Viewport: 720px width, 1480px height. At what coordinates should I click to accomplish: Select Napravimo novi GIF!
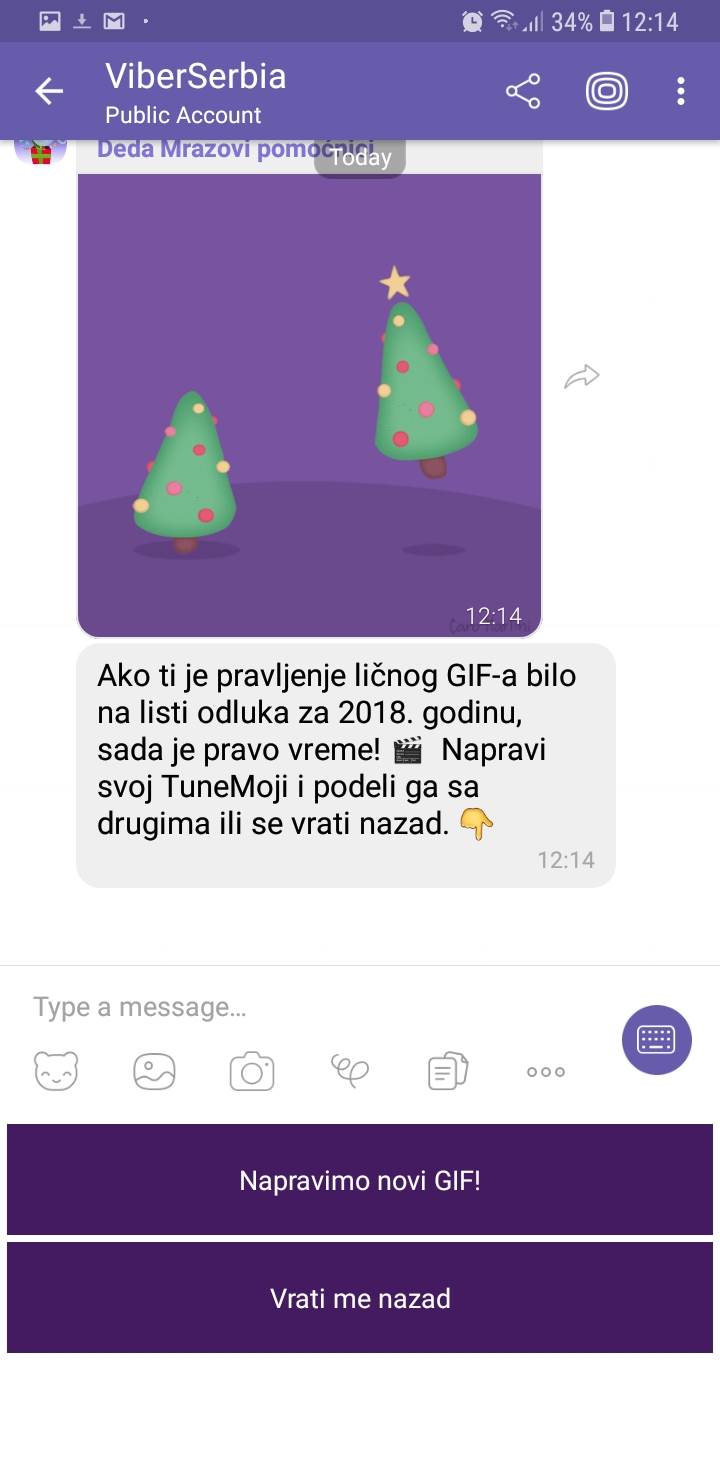360,1180
